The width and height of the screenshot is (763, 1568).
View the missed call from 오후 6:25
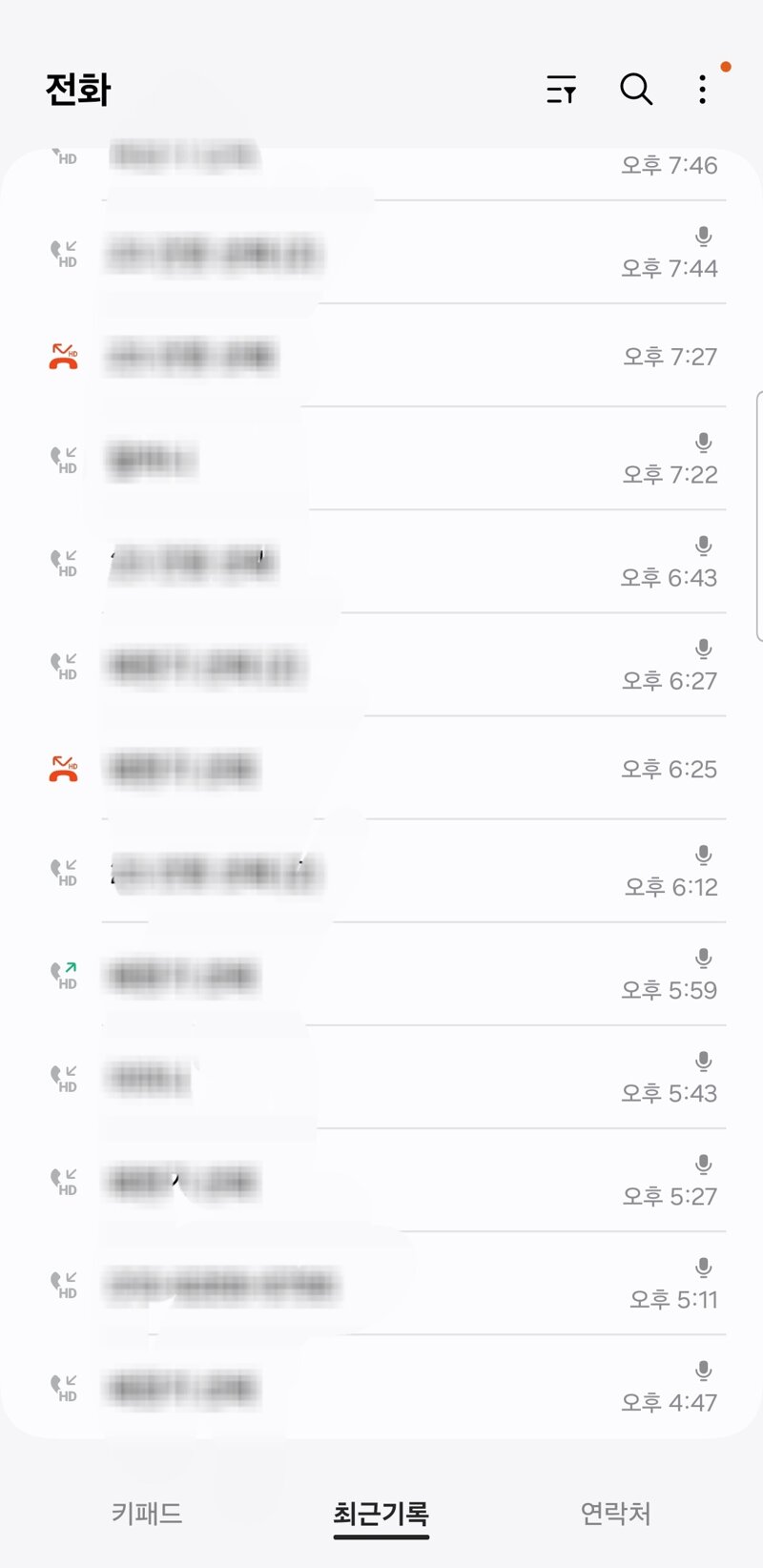pos(381,768)
